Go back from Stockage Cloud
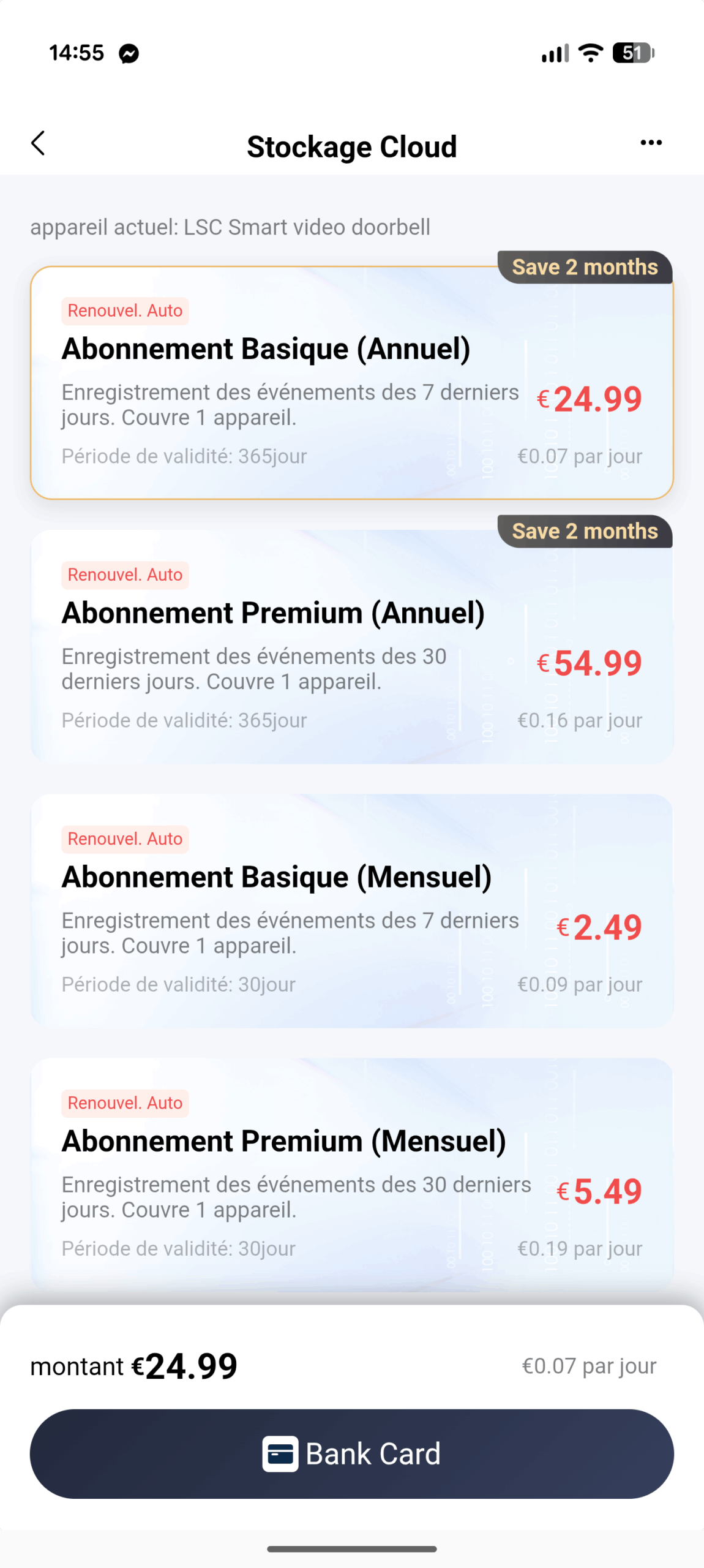Screen dimensions: 704x1568 (x=38, y=144)
